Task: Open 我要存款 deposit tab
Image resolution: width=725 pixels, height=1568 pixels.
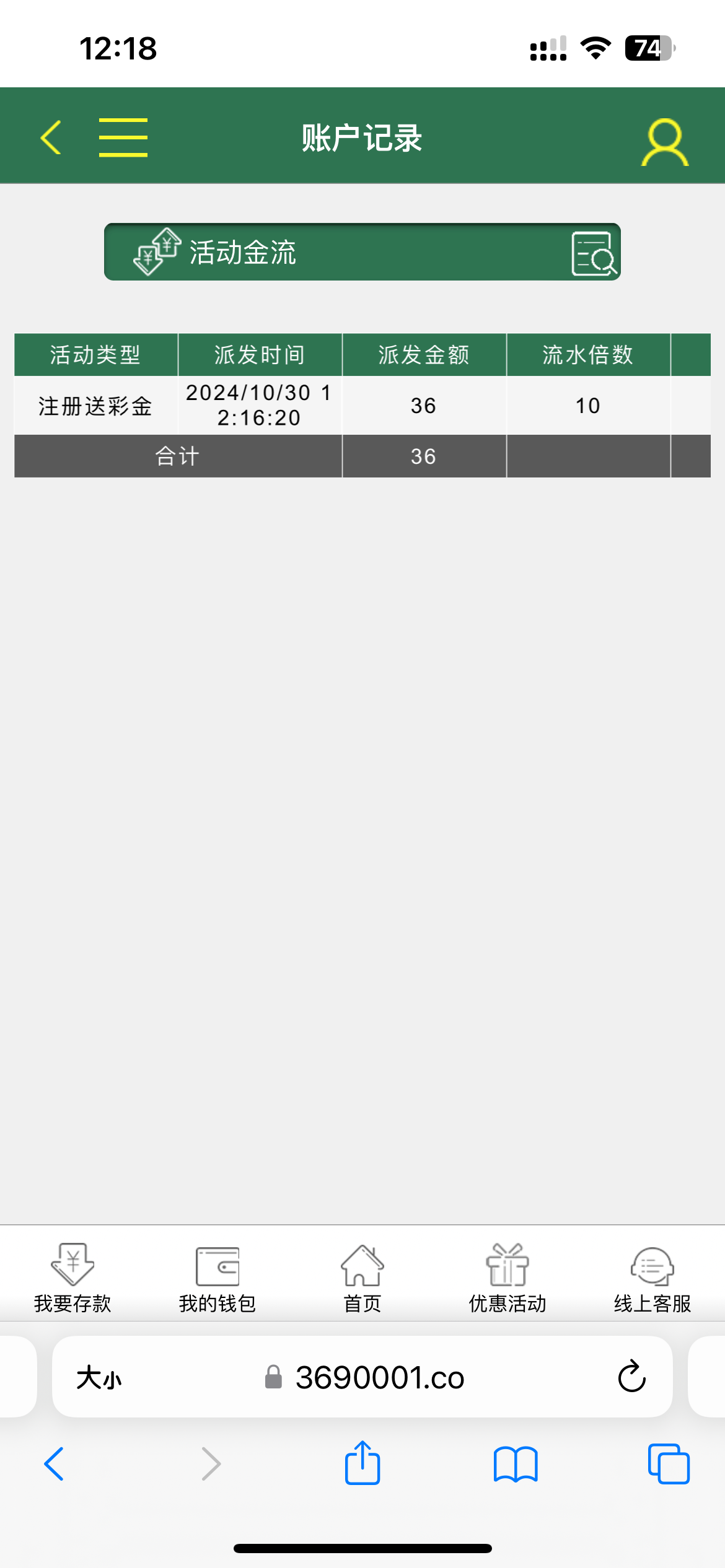Action: click(72, 1278)
